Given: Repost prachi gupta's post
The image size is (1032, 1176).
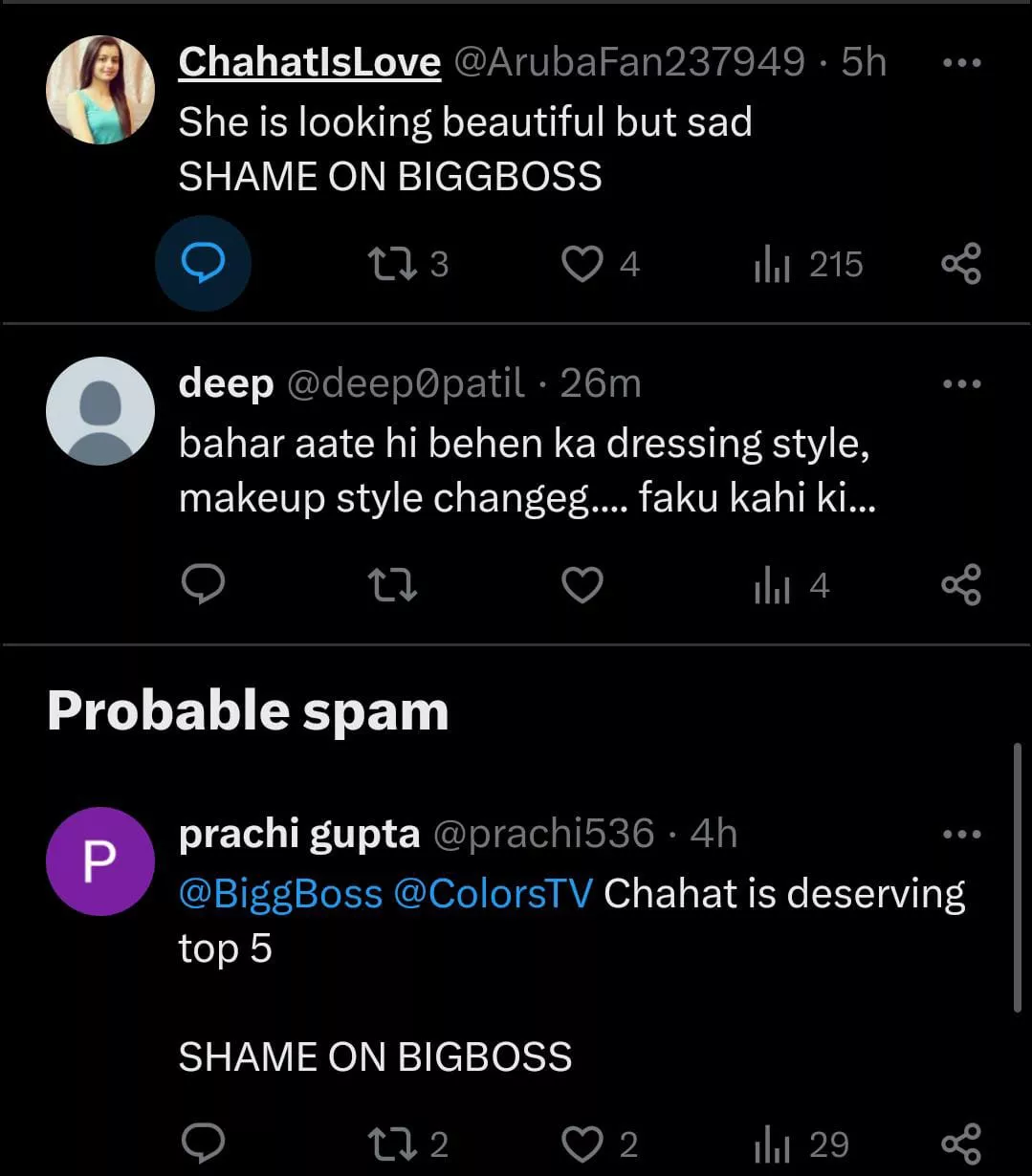Looking at the screenshot, I should pos(392,1143).
